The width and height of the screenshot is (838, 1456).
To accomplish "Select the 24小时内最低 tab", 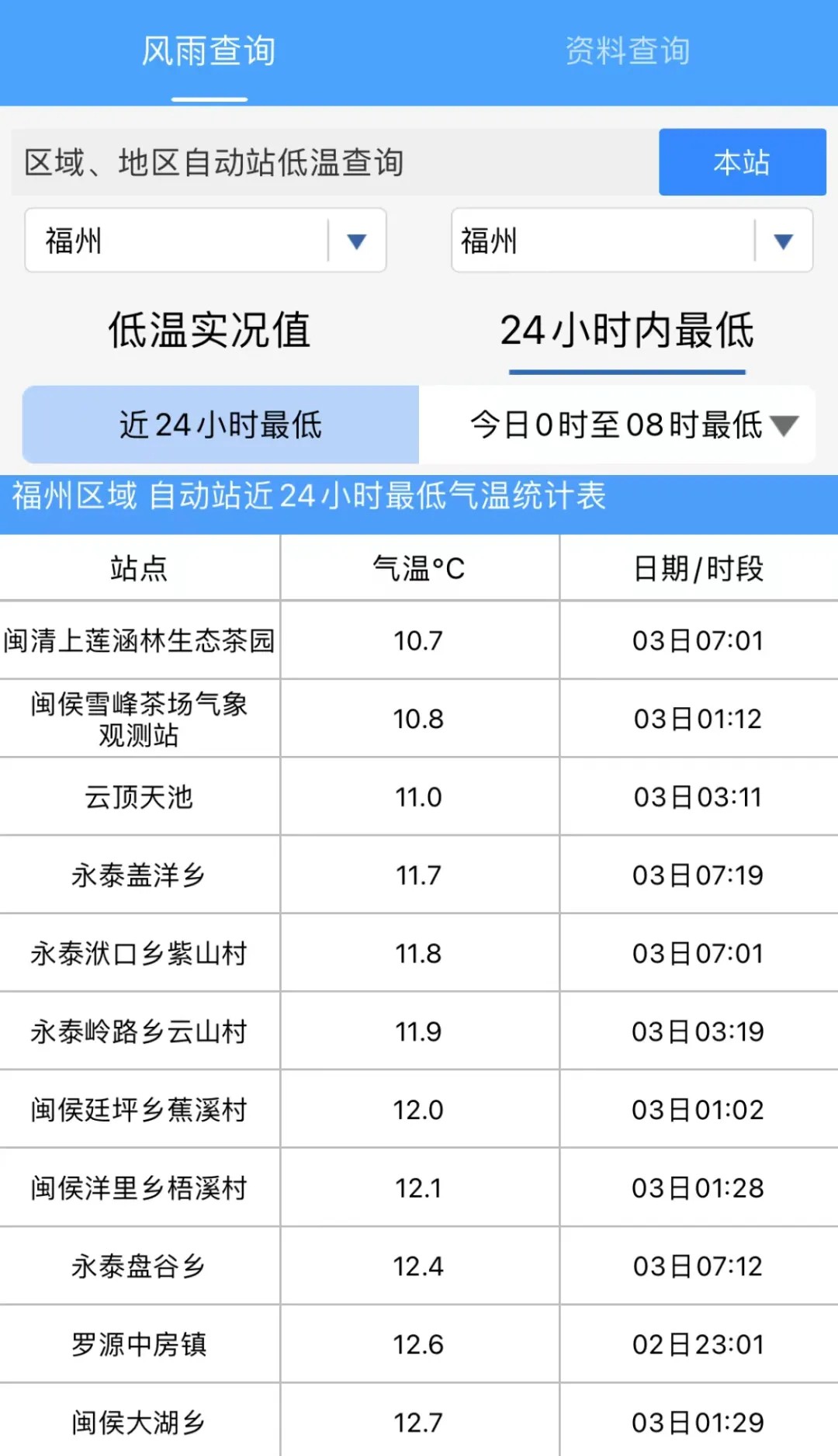I will point(627,331).
